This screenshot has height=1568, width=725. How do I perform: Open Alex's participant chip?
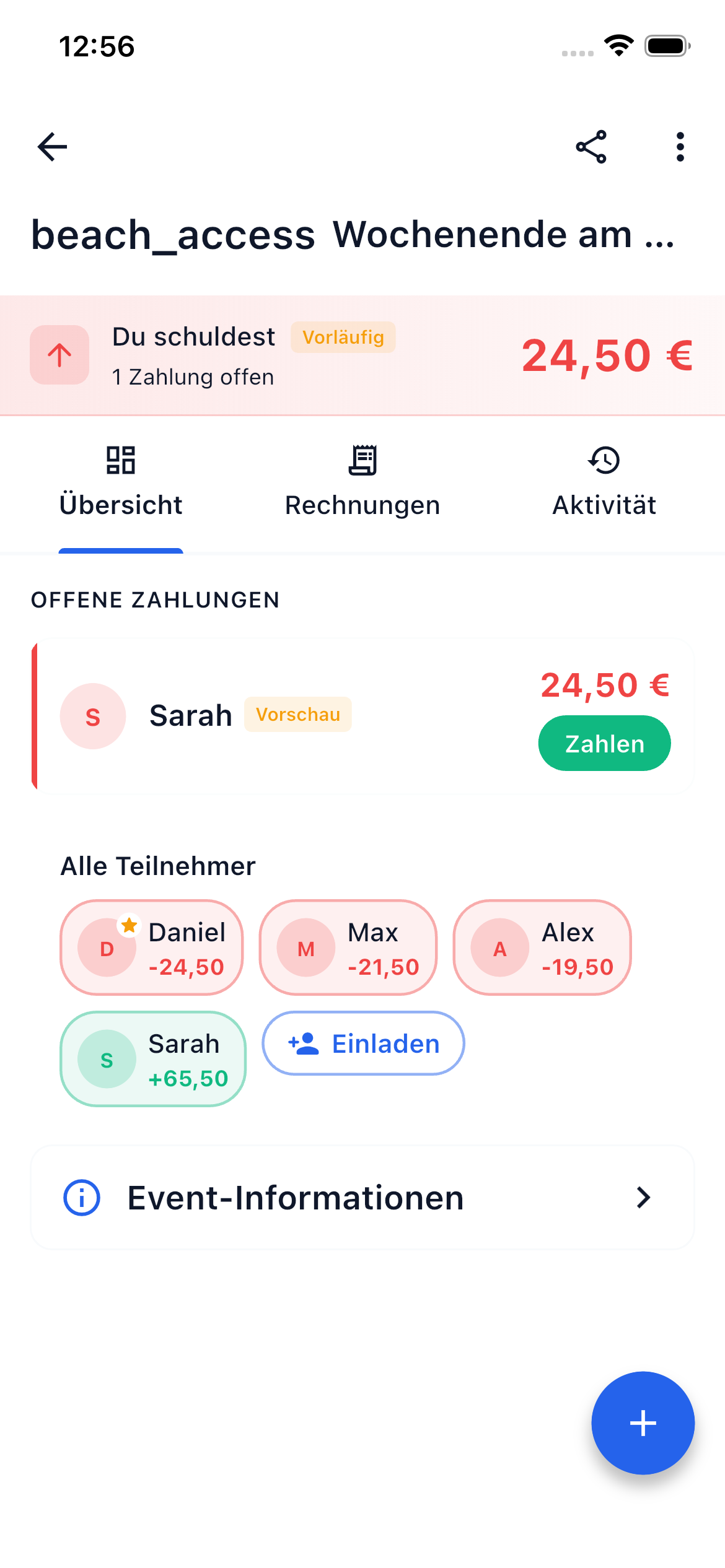click(x=542, y=947)
